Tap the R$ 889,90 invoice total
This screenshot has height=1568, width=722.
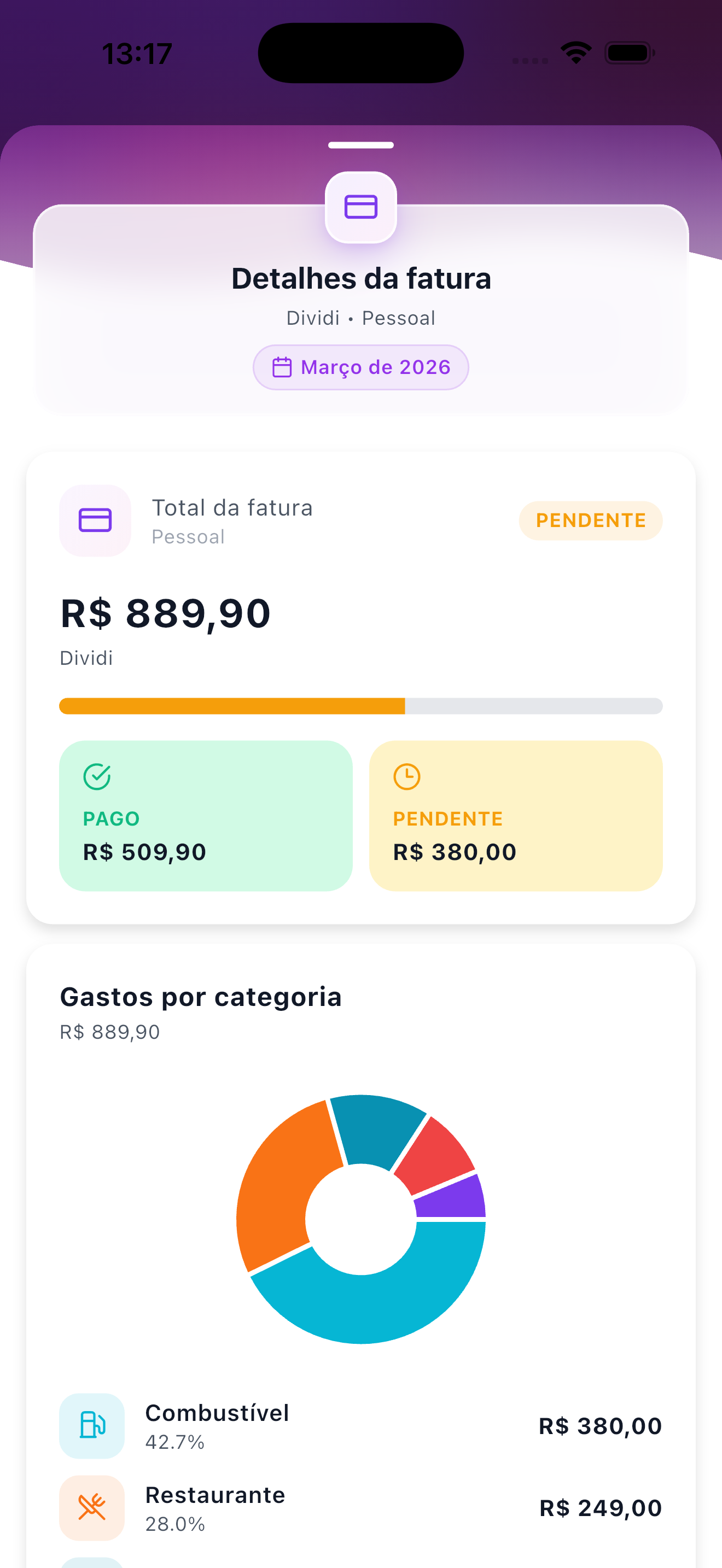(x=165, y=613)
